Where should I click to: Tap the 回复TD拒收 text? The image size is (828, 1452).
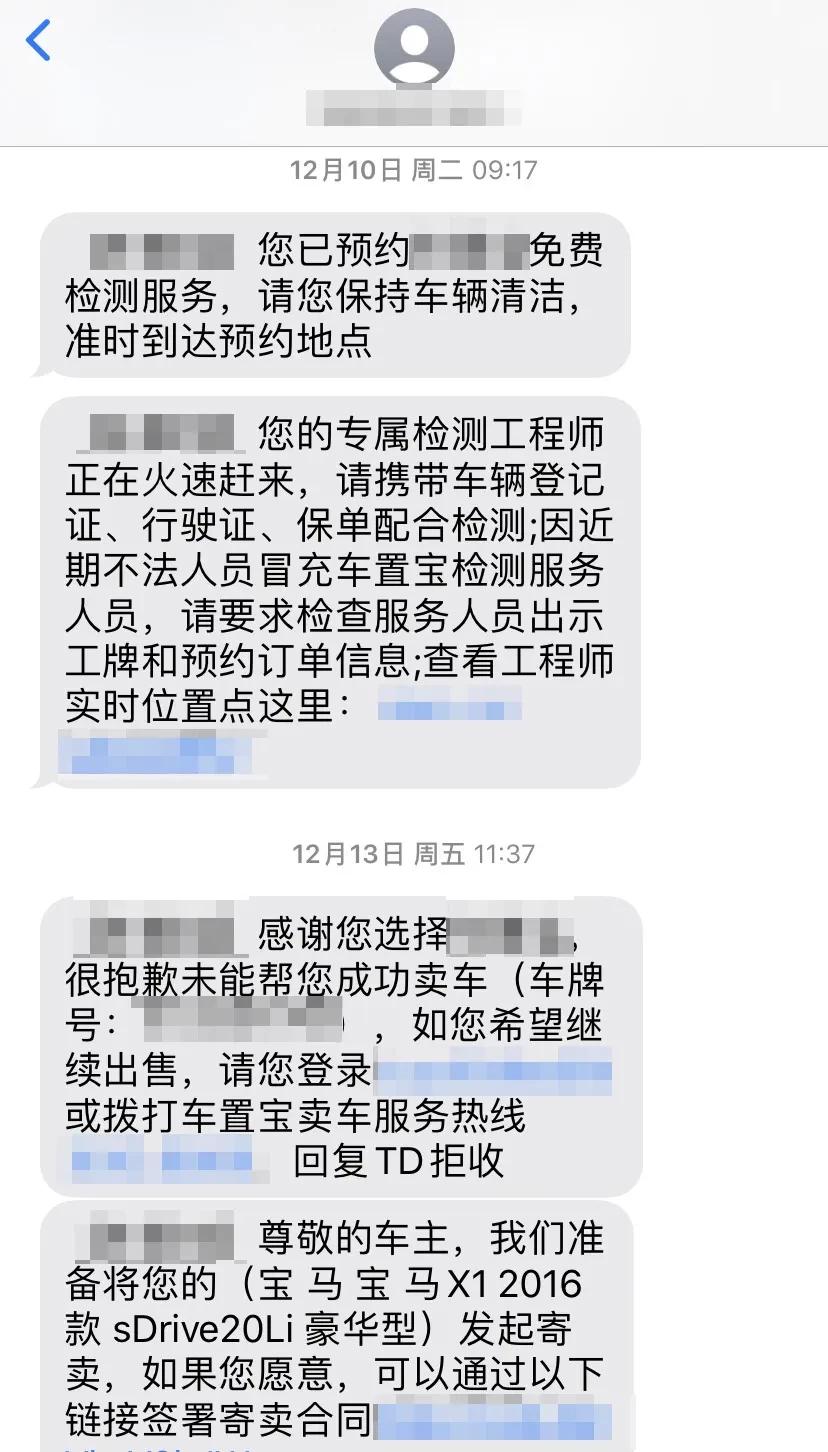[400, 1163]
